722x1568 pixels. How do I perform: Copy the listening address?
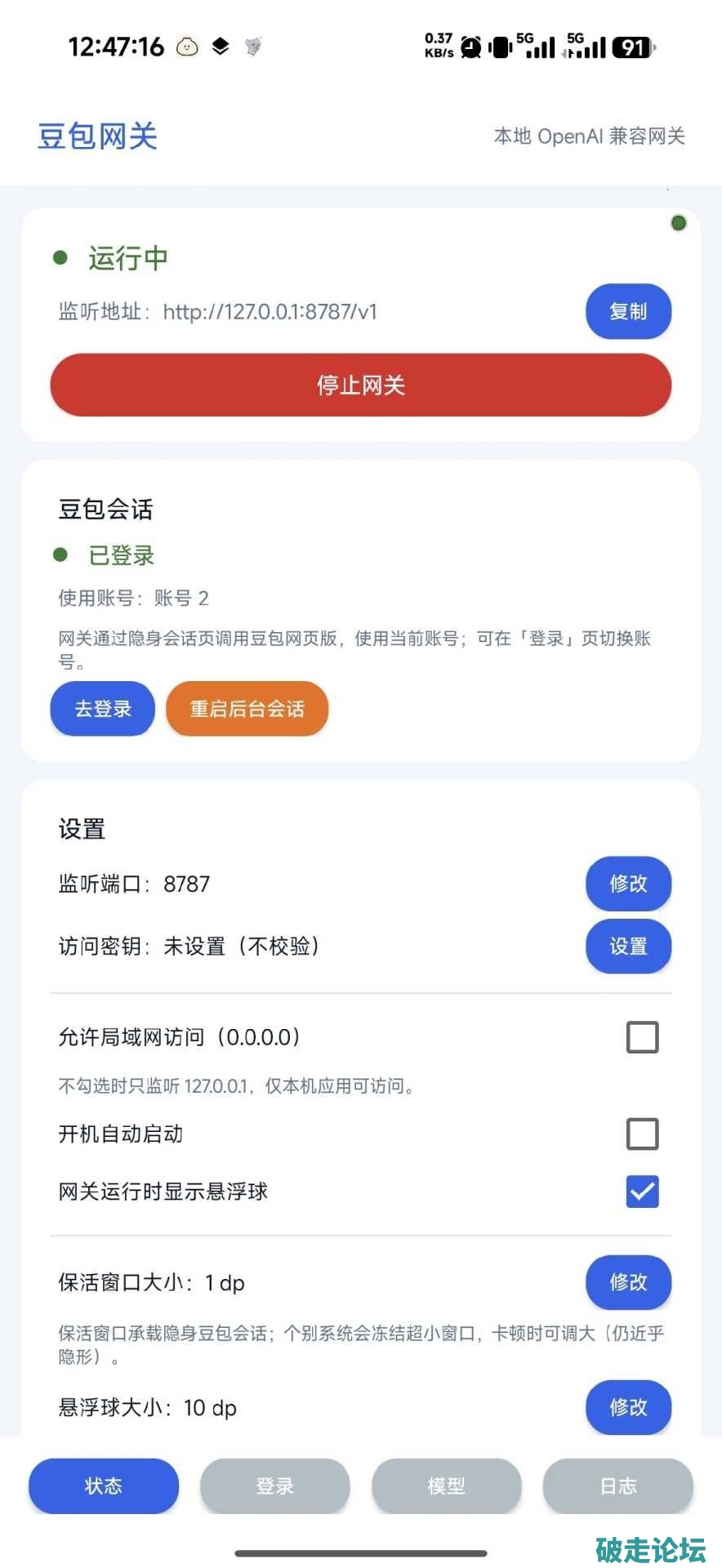[628, 311]
